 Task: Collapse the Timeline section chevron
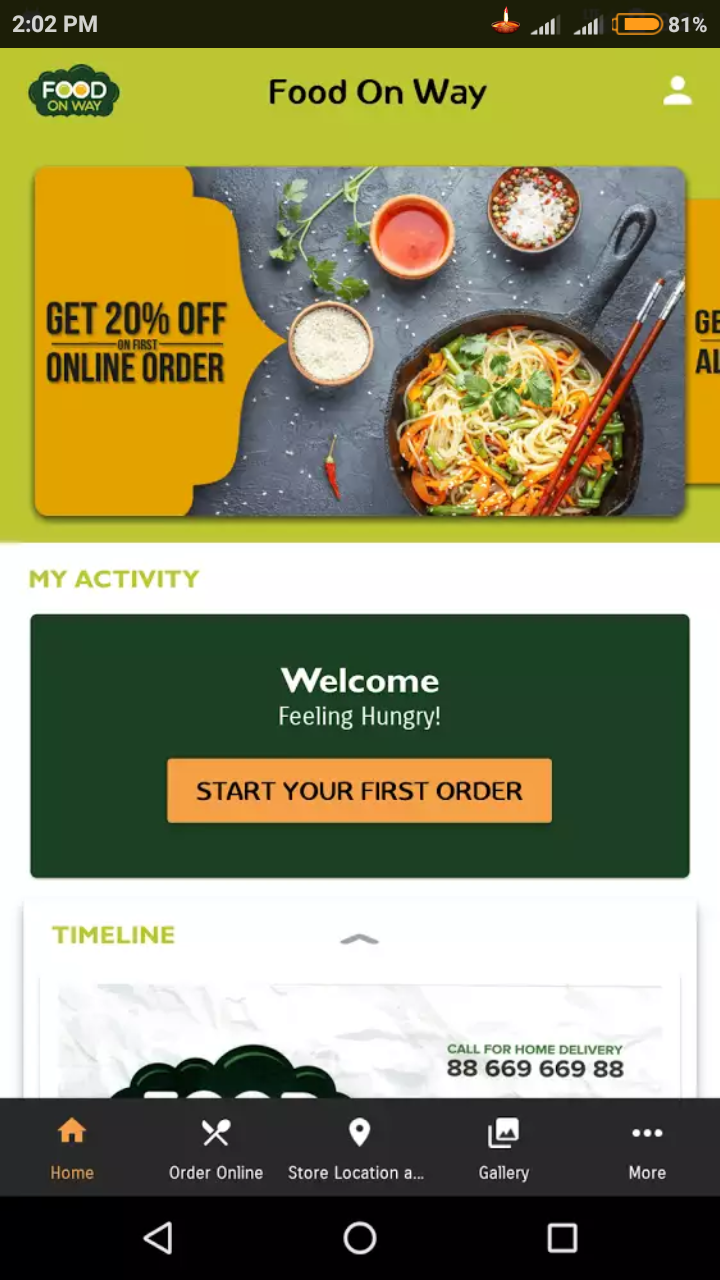tap(359, 938)
